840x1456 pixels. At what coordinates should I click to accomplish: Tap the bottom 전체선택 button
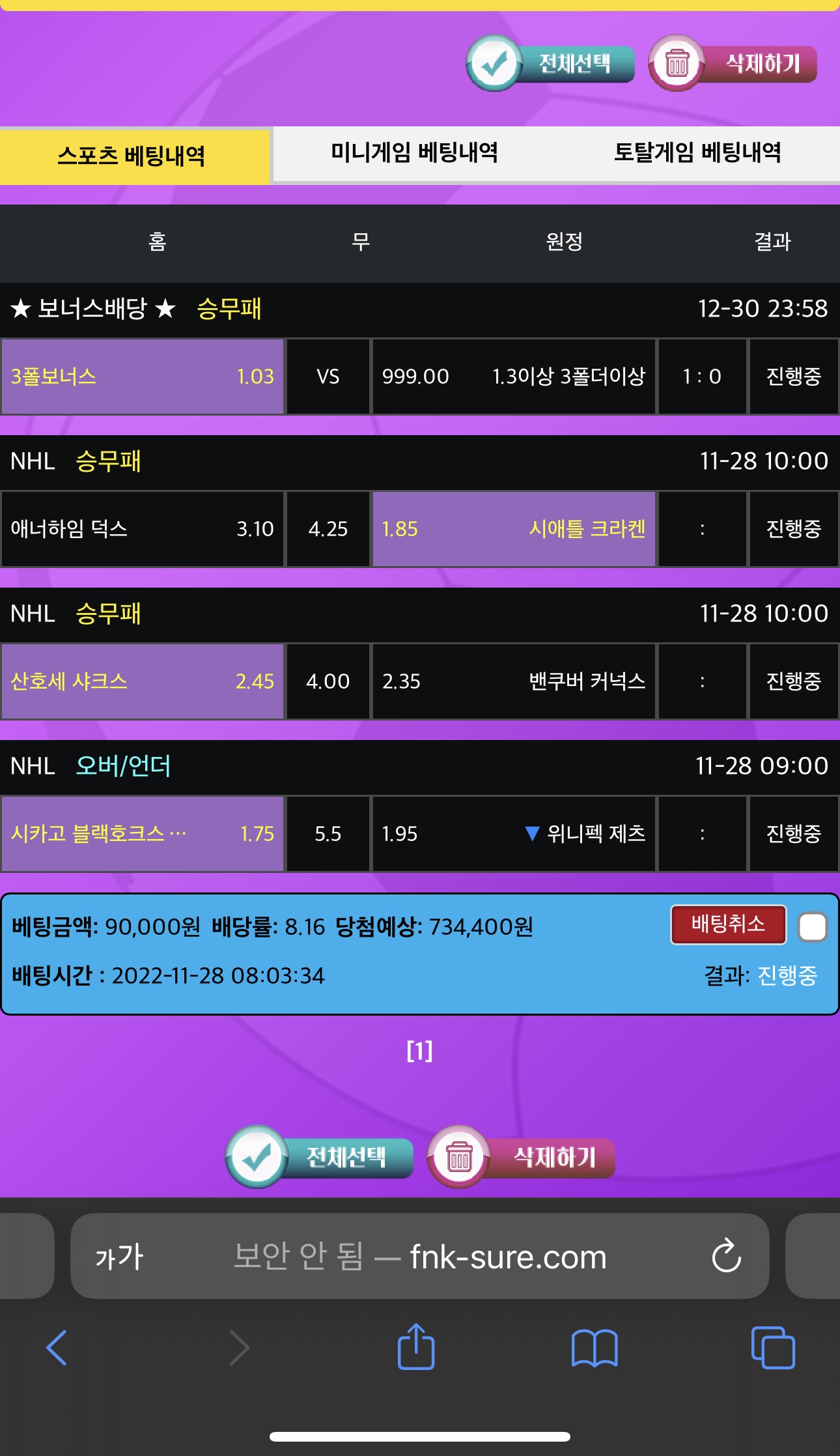pyautogui.click(x=320, y=1157)
